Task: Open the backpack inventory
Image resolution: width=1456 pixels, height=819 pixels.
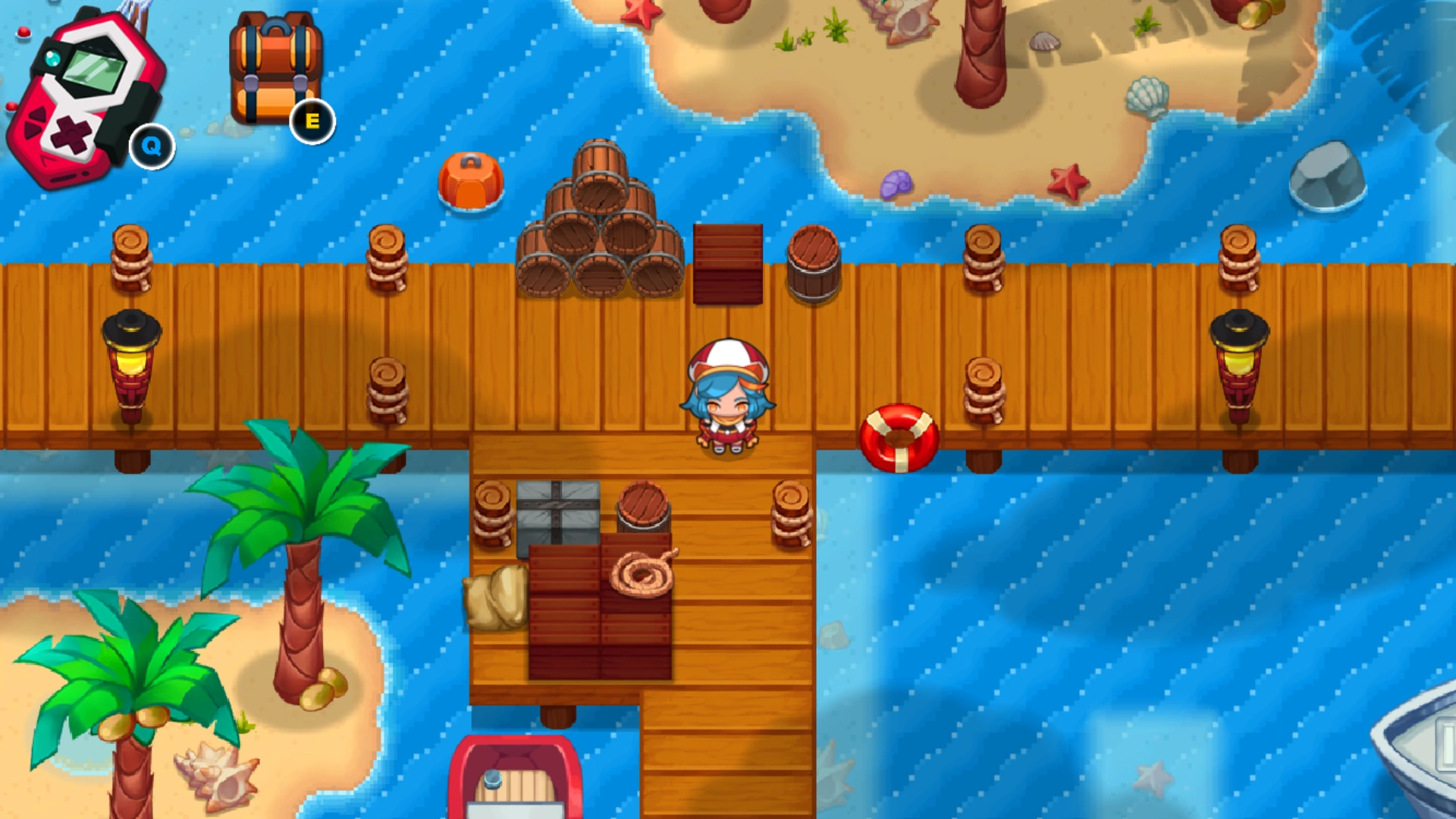Action: point(276,68)
